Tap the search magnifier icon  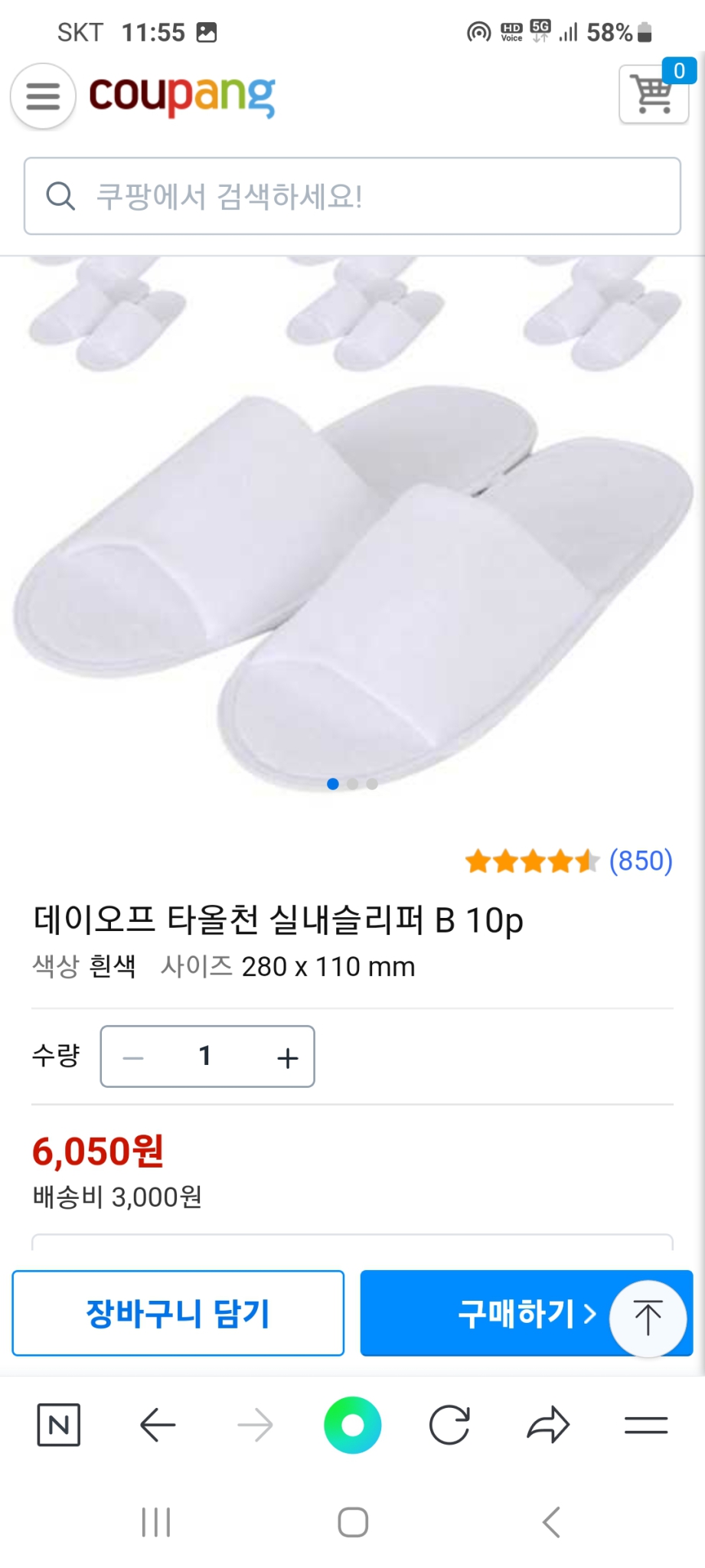[x=61, y=196]
